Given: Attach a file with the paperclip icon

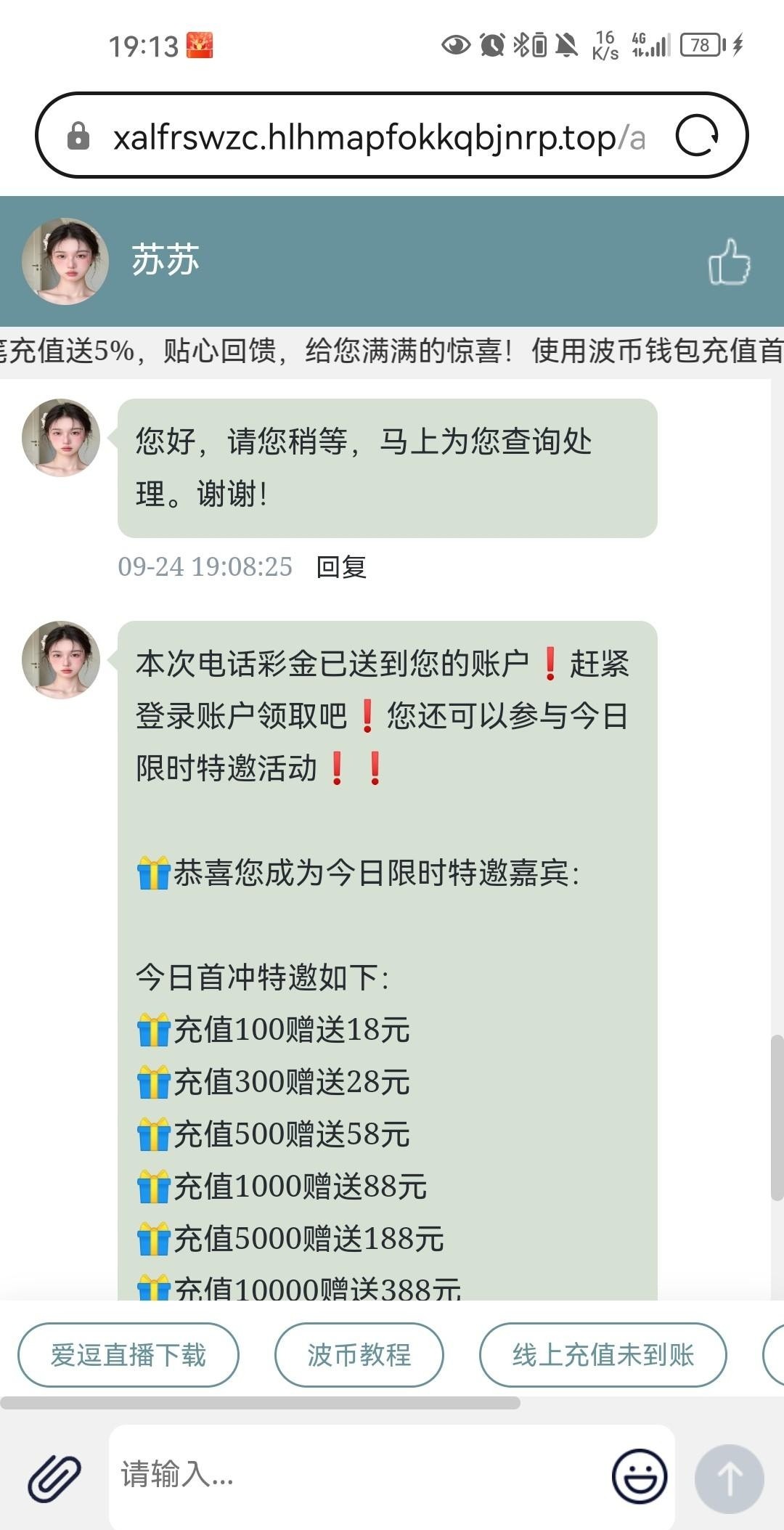Looking at the screenshot, I should (54, 1477).
